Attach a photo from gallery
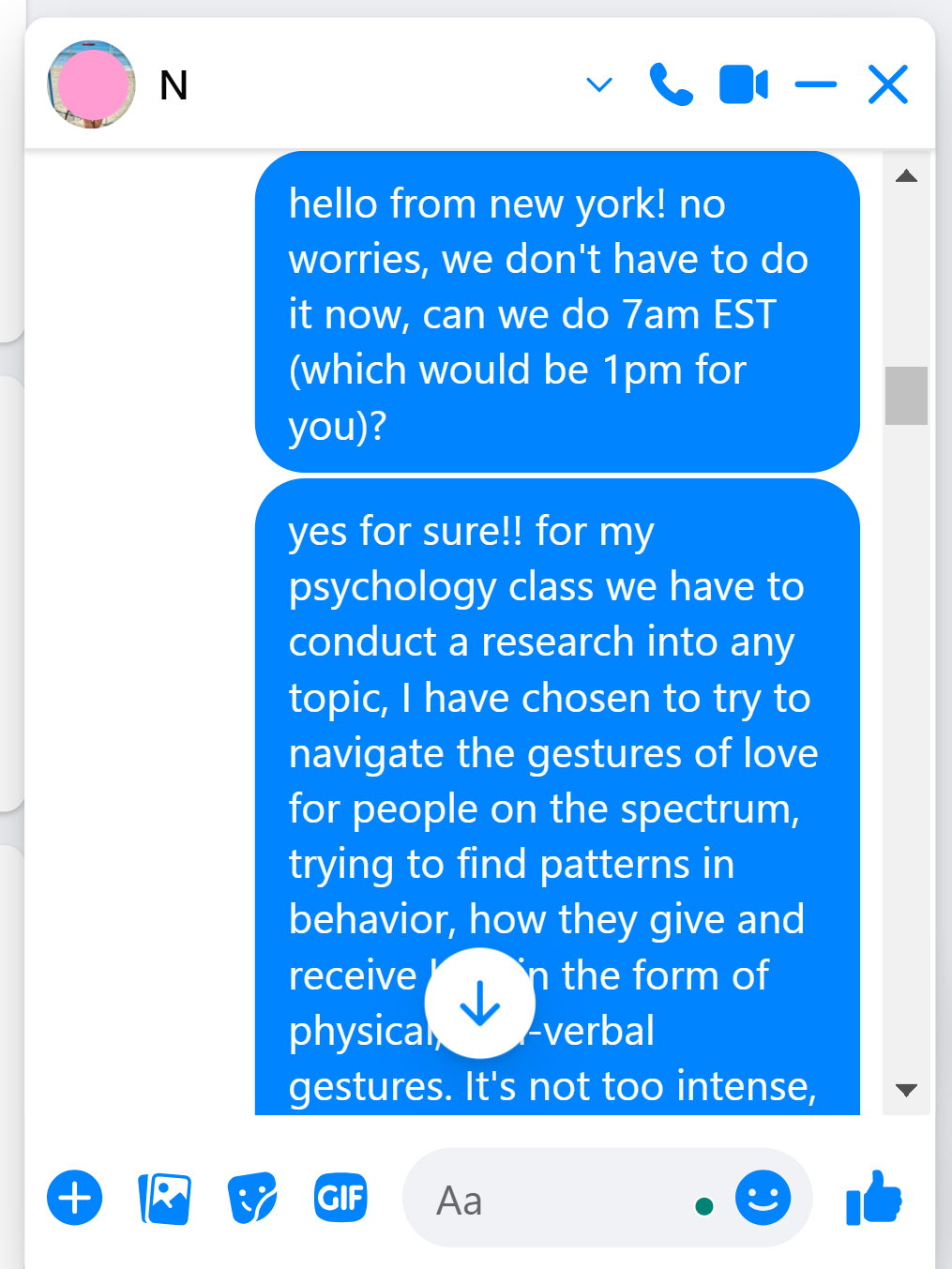952x1269 pixels. click(164, 1199)
